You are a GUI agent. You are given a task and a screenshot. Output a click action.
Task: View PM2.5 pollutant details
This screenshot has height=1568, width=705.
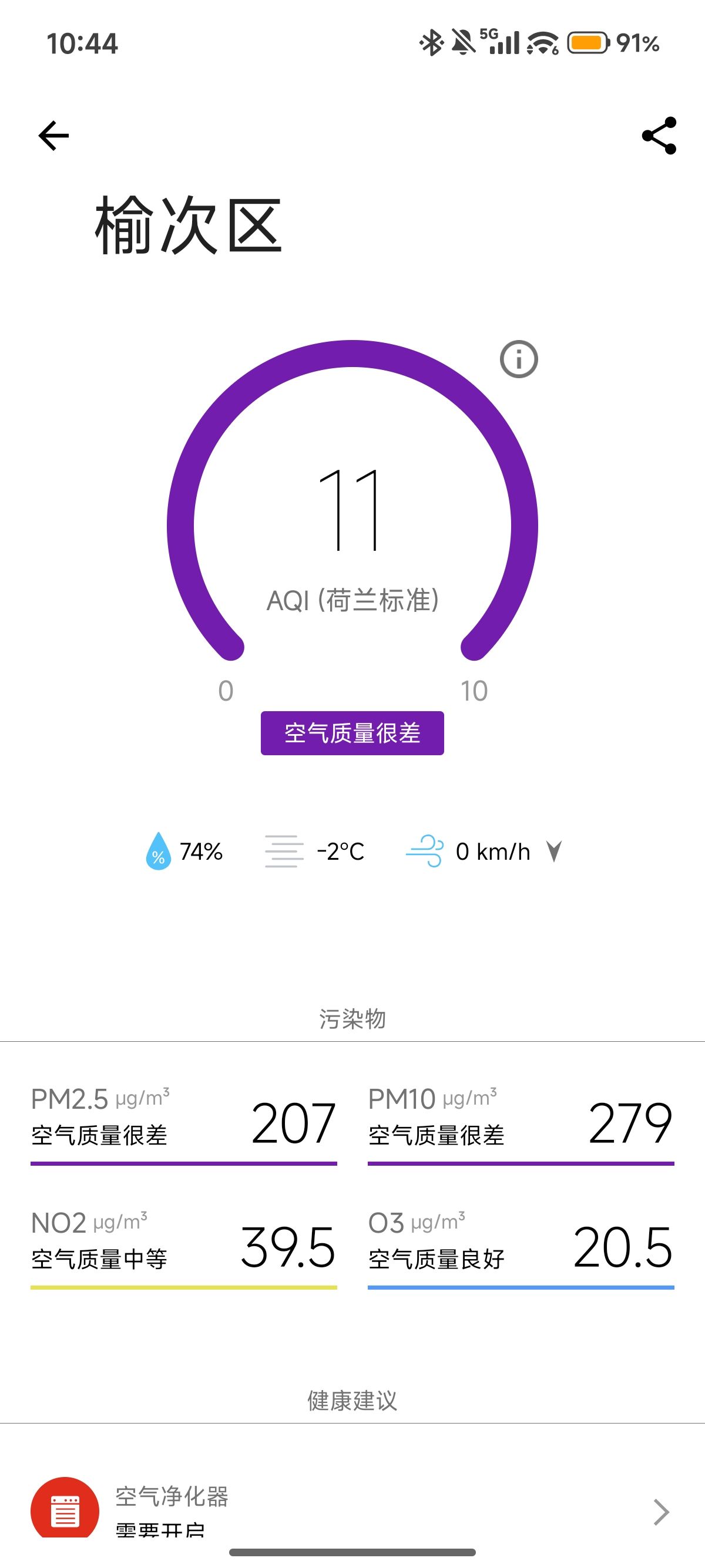pyautogui.click(x=183, y=1123)
